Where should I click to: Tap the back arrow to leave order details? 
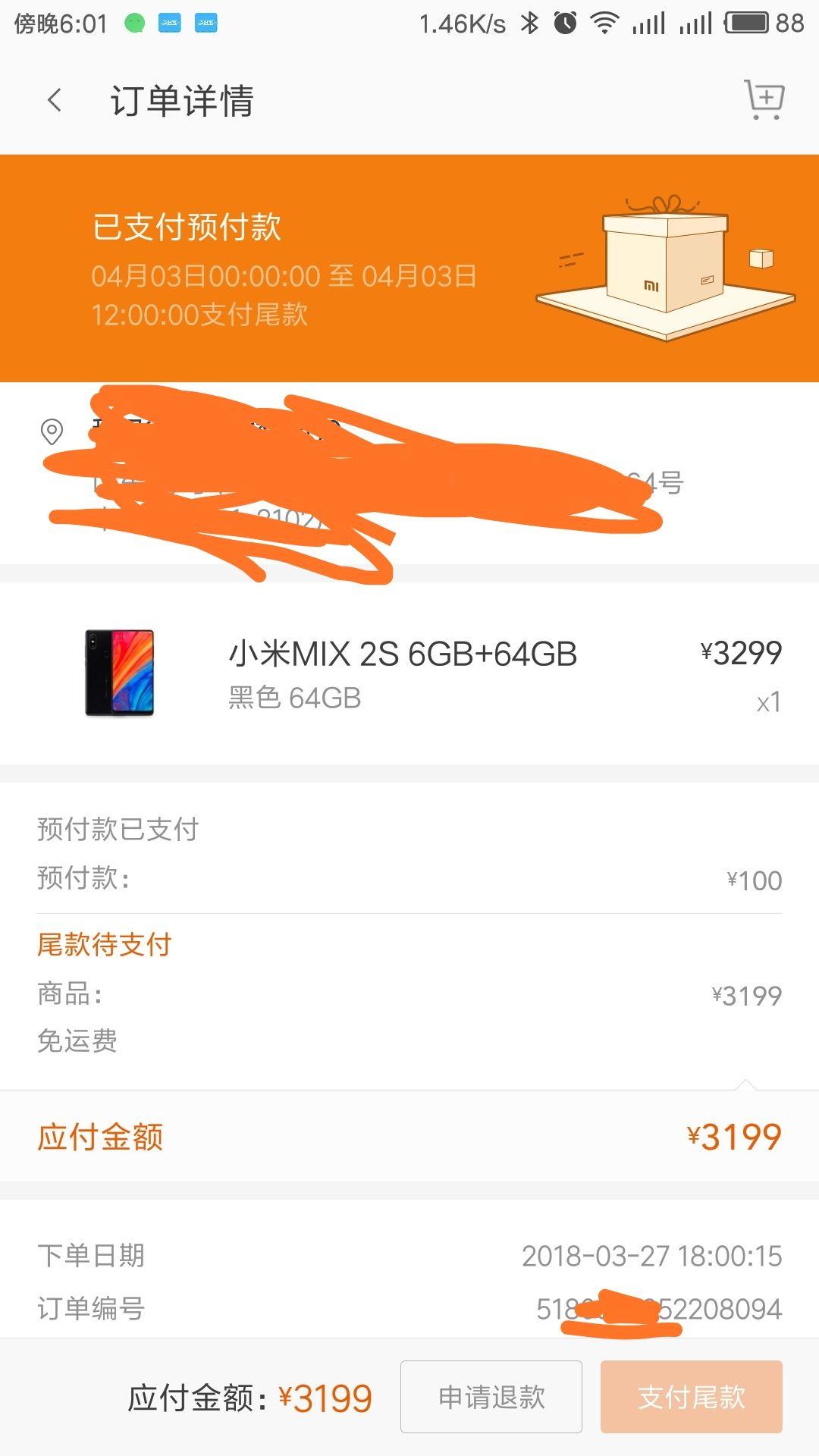click(53, 99)
